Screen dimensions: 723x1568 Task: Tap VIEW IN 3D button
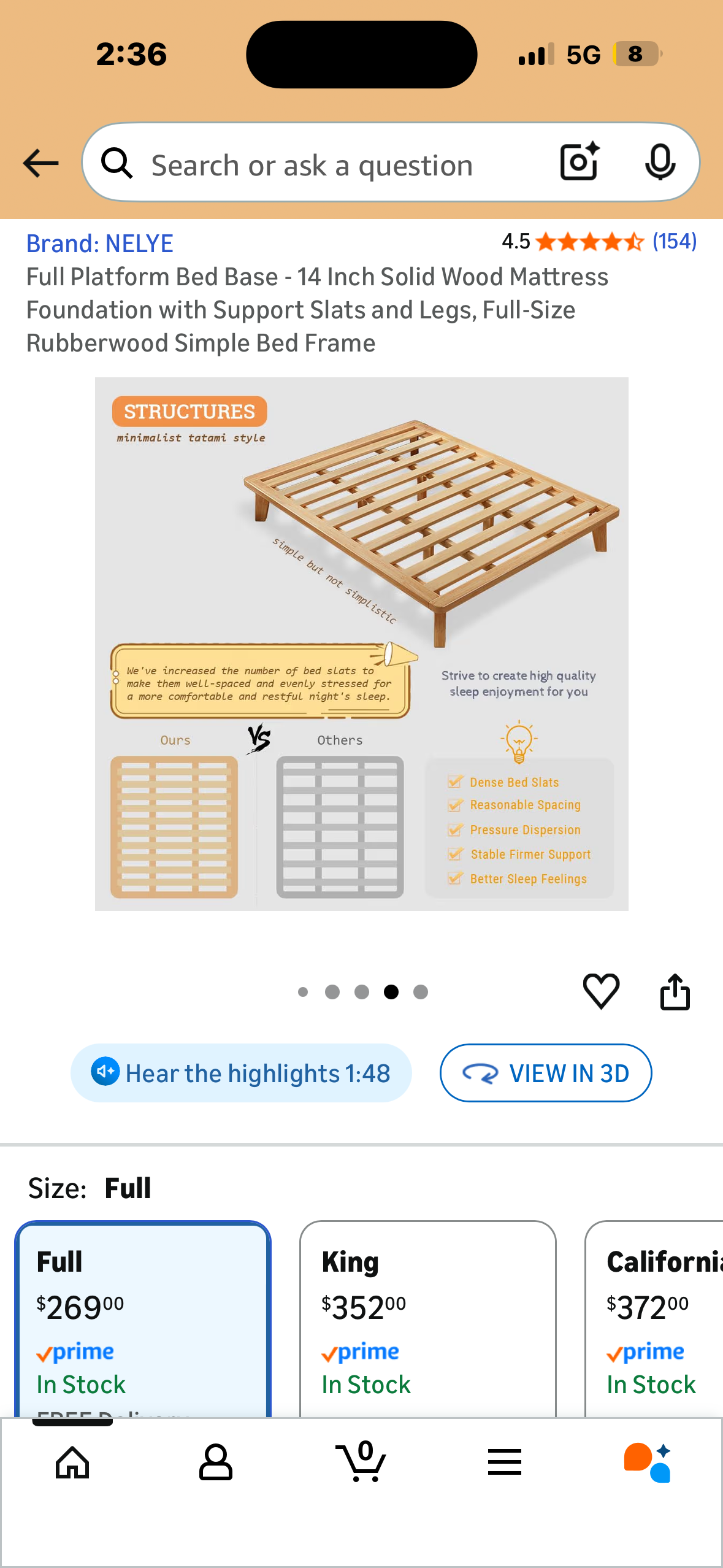[x=545, y=1073]
